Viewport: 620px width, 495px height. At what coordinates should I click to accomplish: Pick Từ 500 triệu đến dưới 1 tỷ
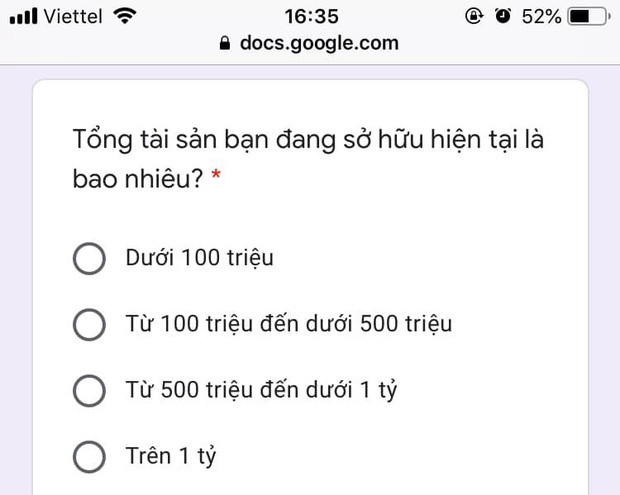tap(90, 390)
